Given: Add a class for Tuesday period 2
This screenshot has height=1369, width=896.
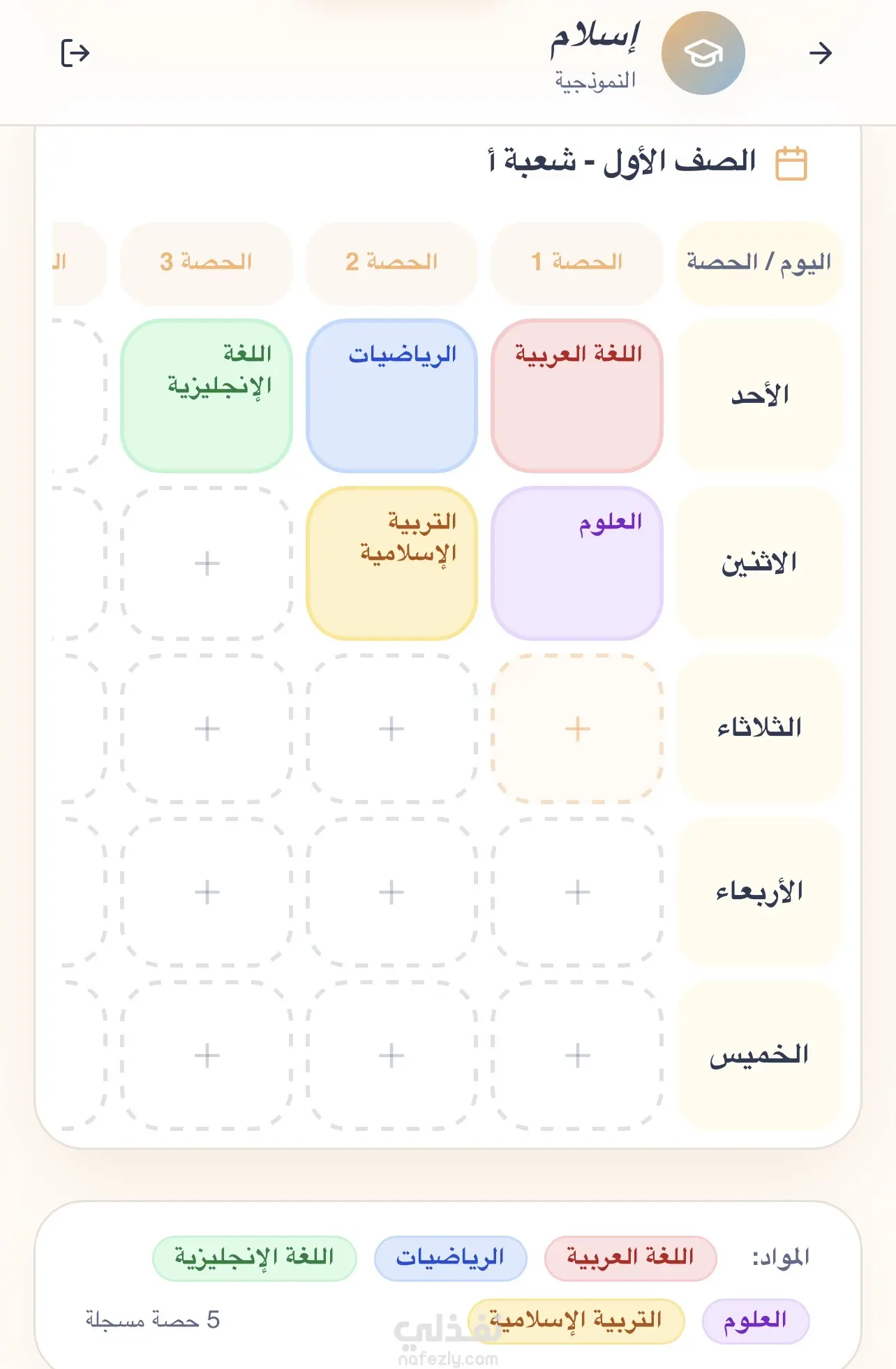Looking at the screenshot, I should (391, 729).
